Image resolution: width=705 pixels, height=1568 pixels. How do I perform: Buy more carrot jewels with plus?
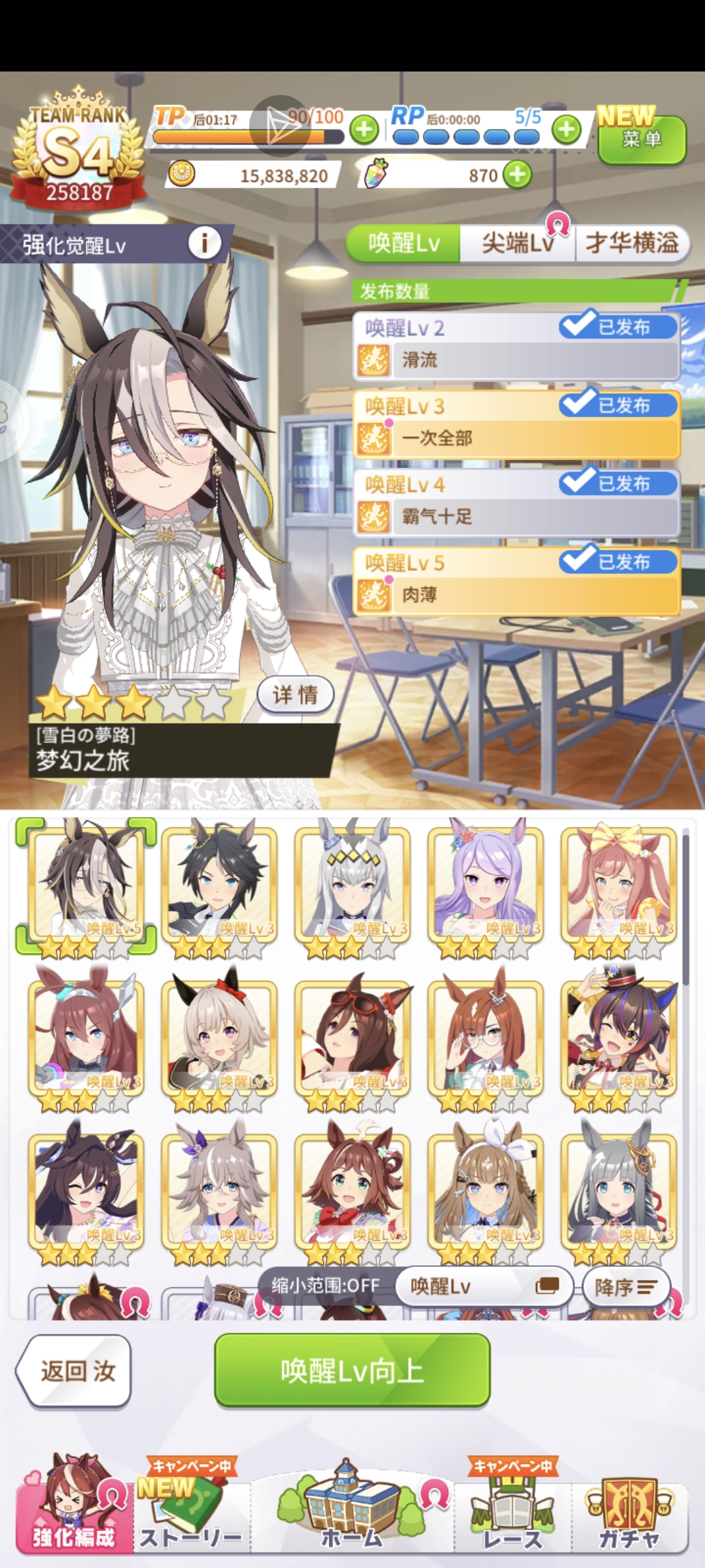point(518,175)
